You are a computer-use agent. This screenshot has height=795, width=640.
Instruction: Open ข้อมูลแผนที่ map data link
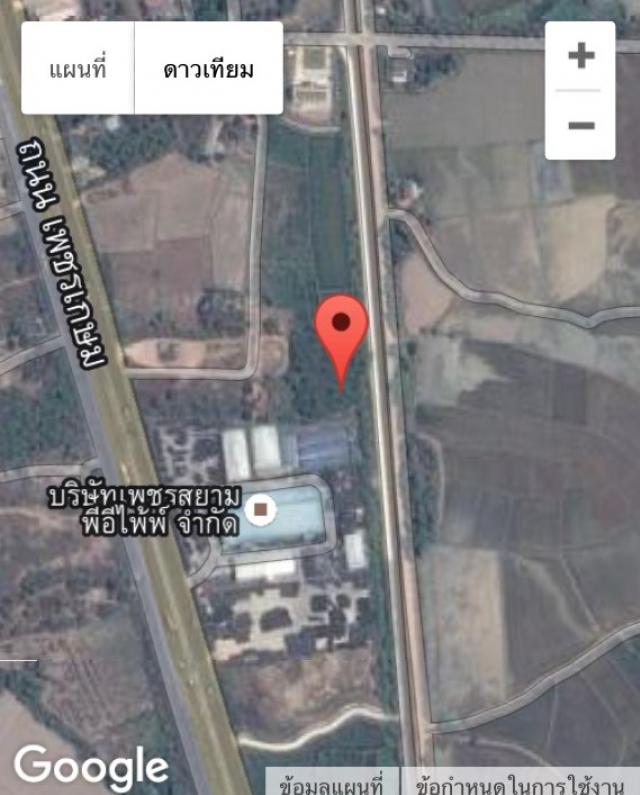(x=333, y=782)
